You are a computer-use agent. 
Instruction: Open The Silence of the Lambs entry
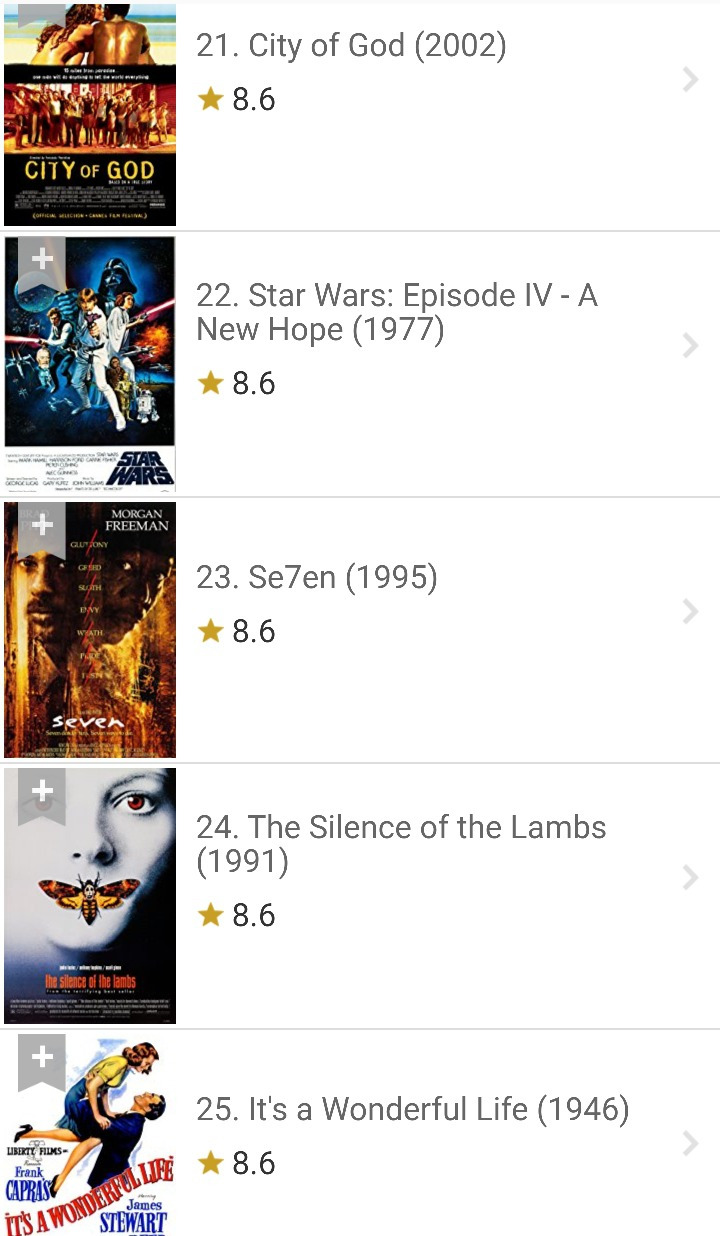tap(360, 896)
